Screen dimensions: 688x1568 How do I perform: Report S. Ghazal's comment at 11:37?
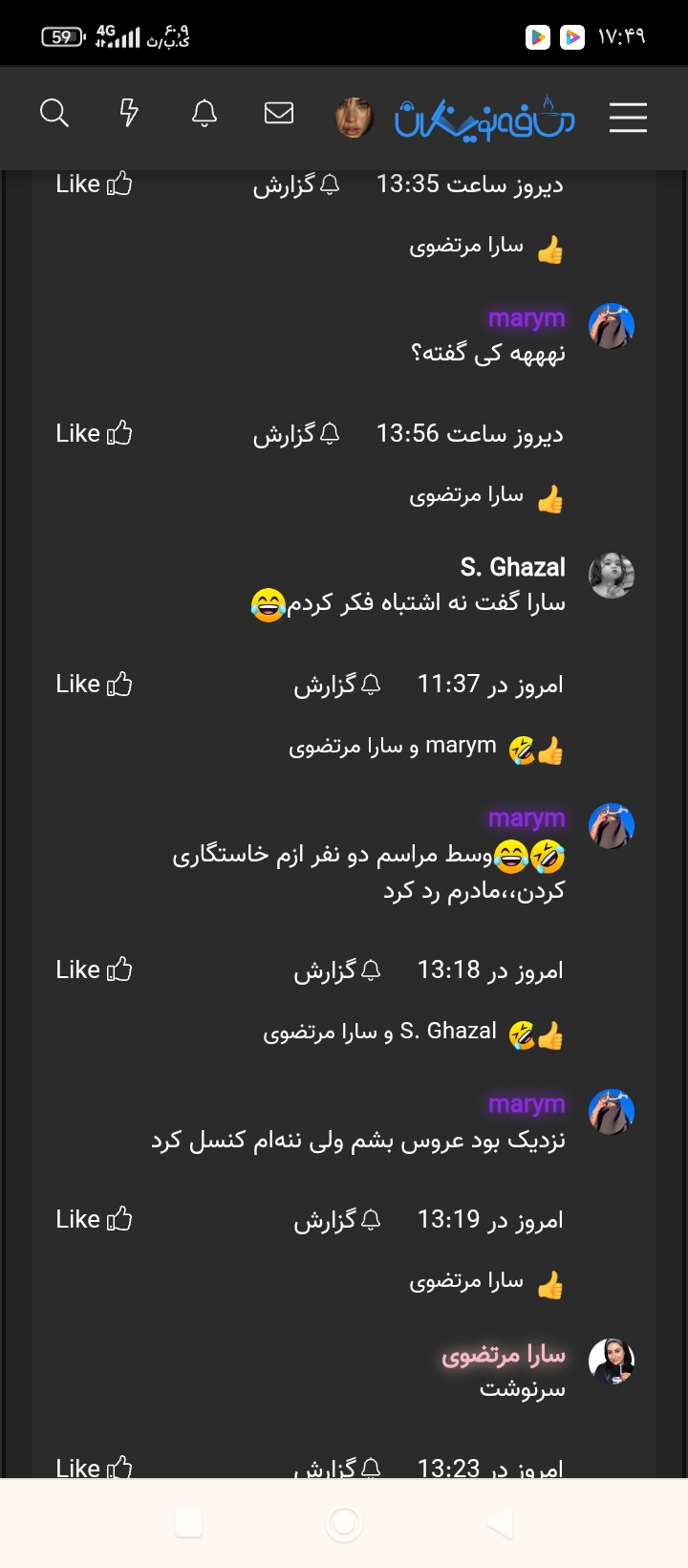[x=337, y=685]
